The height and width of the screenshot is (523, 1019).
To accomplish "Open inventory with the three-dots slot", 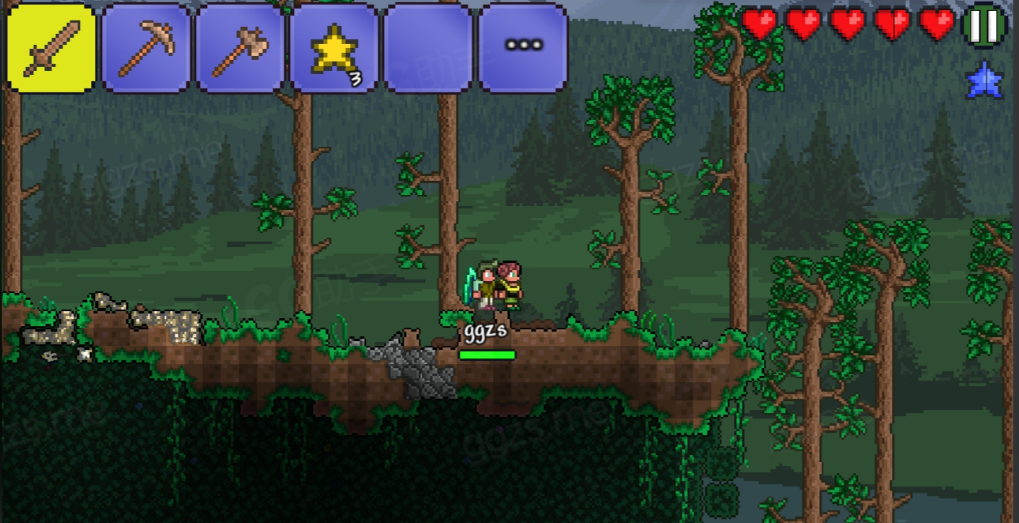I will (523, 47).
